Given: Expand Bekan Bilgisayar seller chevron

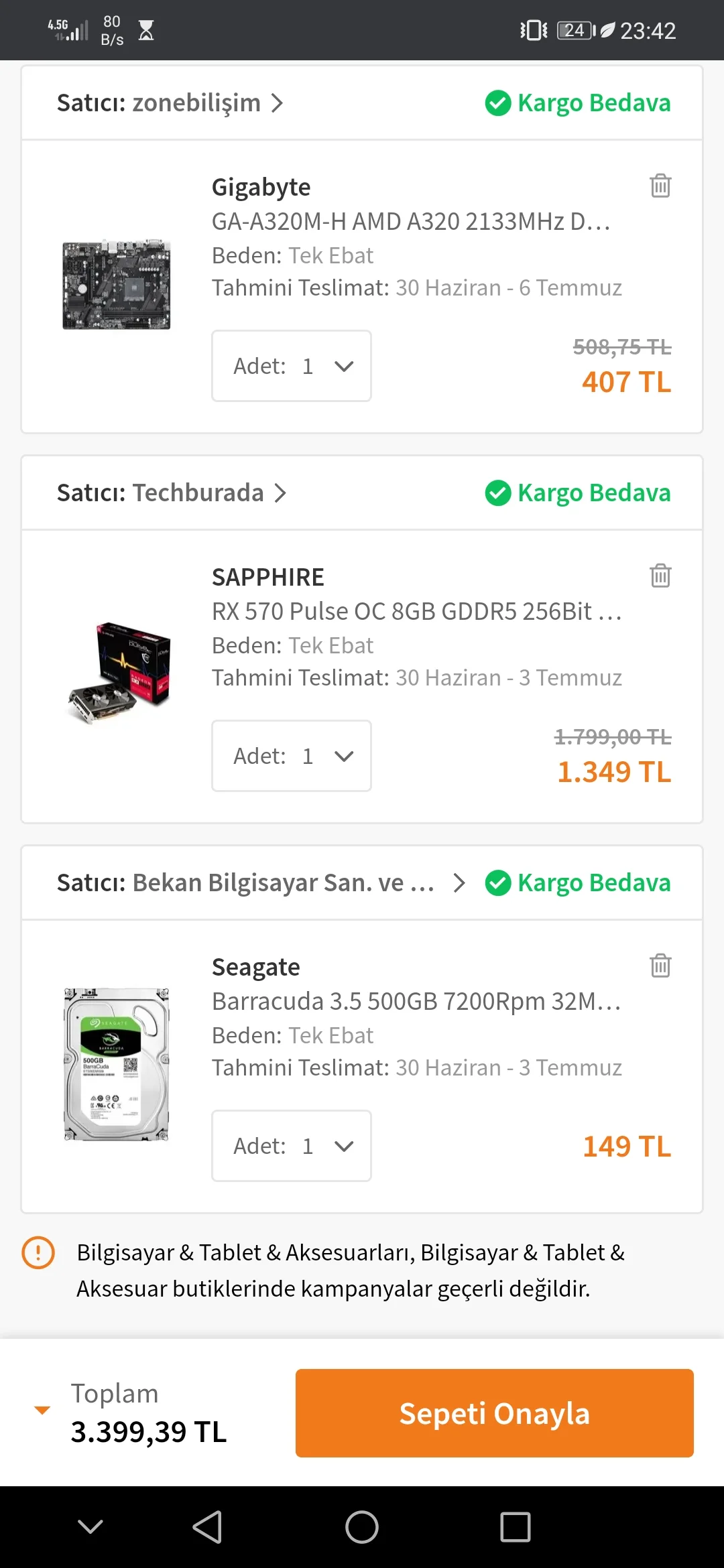Looking at the screenshot, I should click(459, 883).
